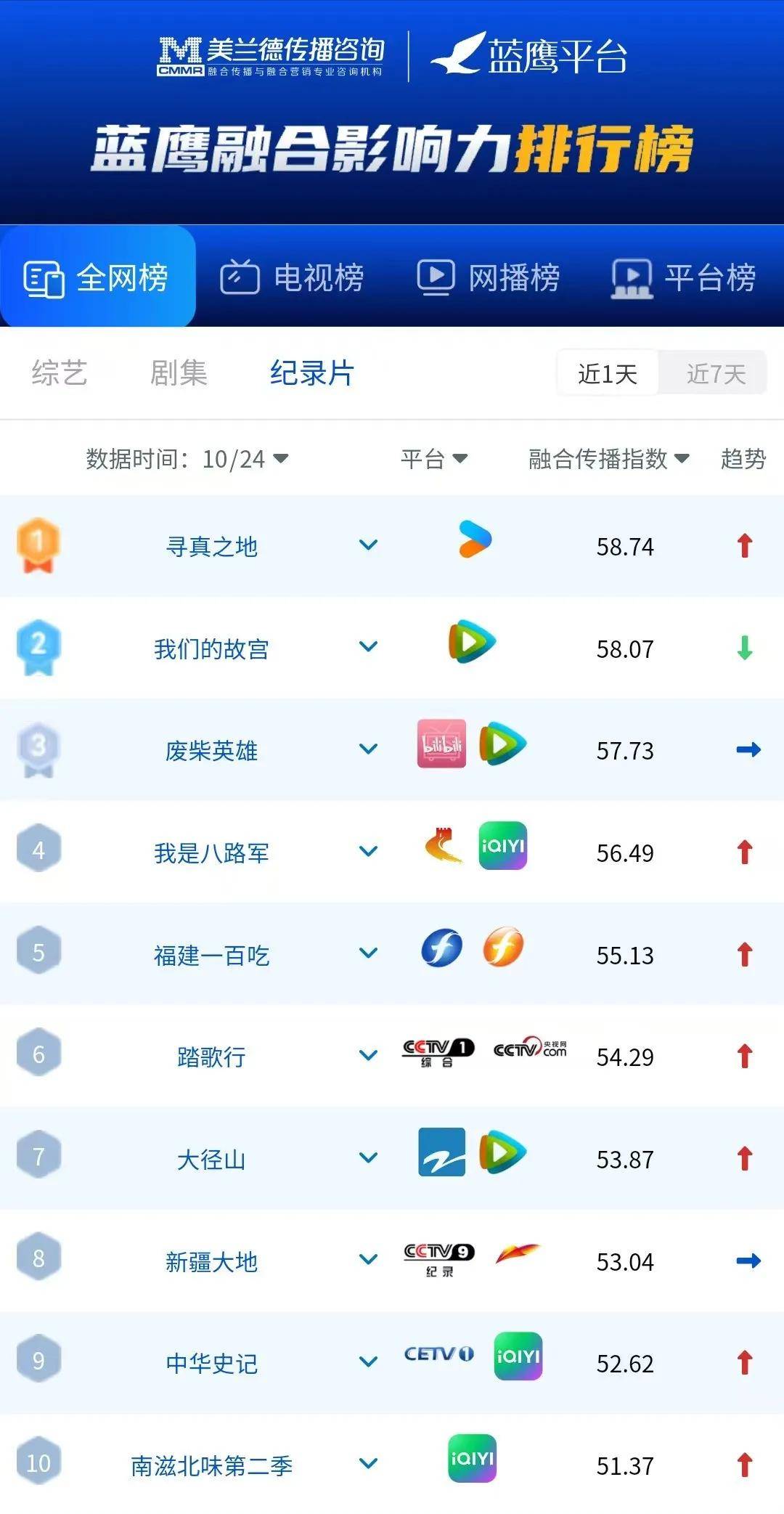Expand details for 福建一百吃
The width and height of the screenshot is (784, 1514).
pyautogui.click(x=369, y=953)
